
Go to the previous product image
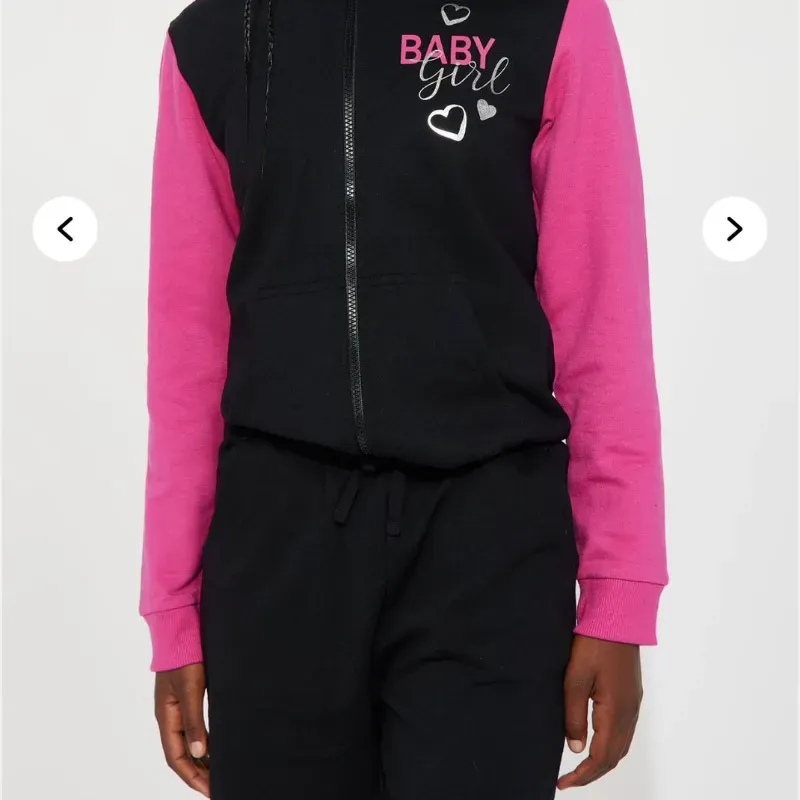click(x=65, y=230)
